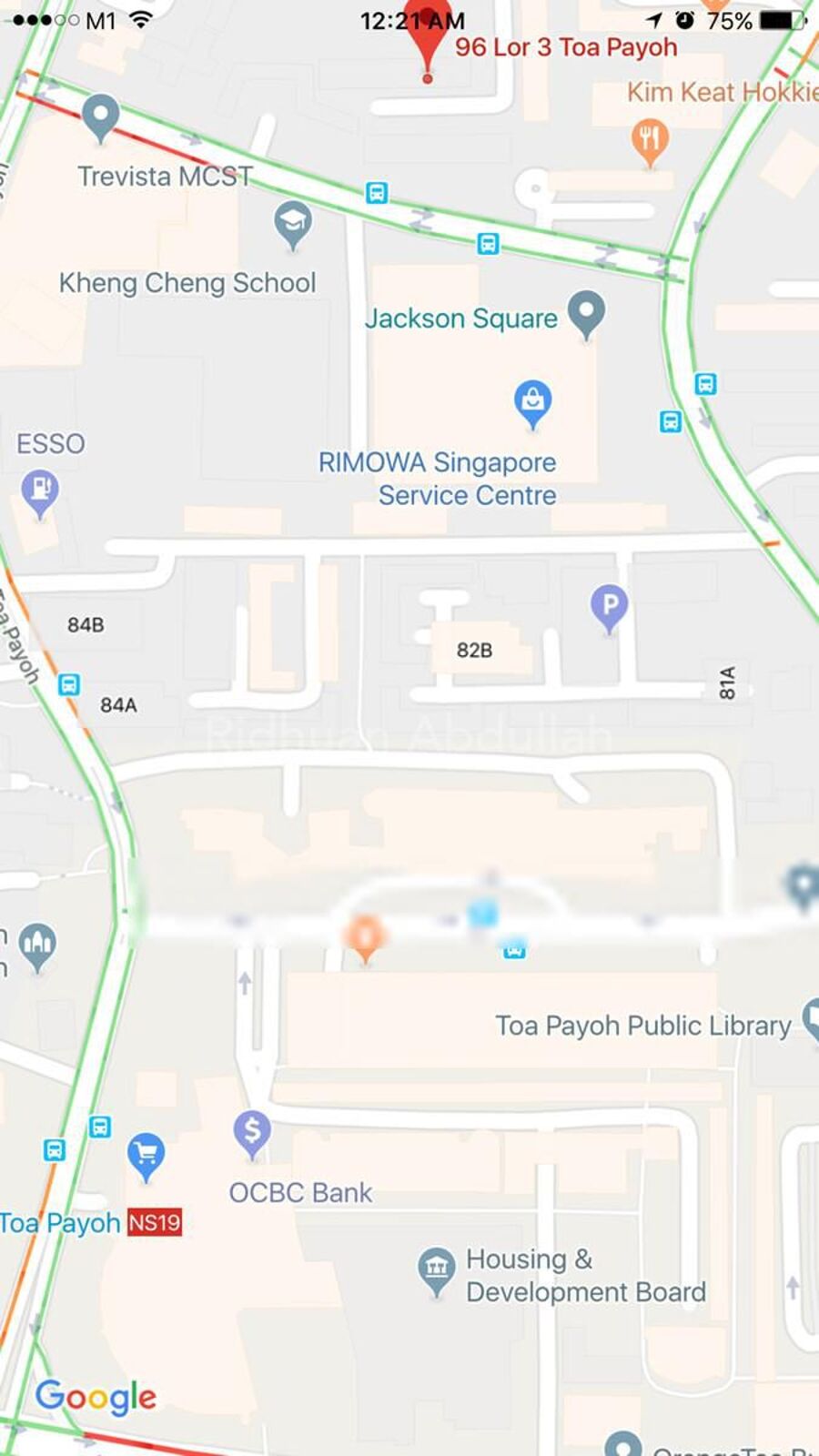This screenshot has height=1456, width=819.
Task: Open the Toa Payoh Public Library marker
Action: click(809, 1018)
